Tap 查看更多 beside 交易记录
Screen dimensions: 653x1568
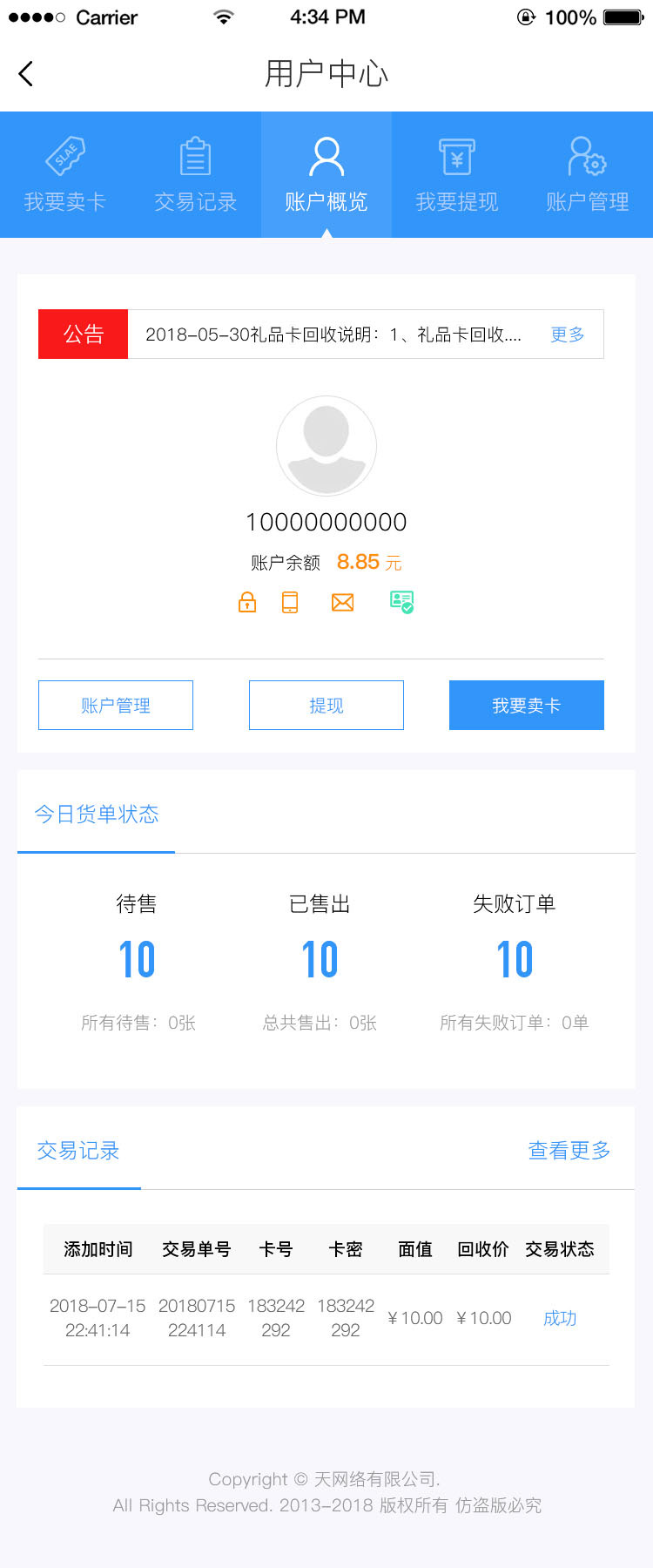click(569, 1151)
